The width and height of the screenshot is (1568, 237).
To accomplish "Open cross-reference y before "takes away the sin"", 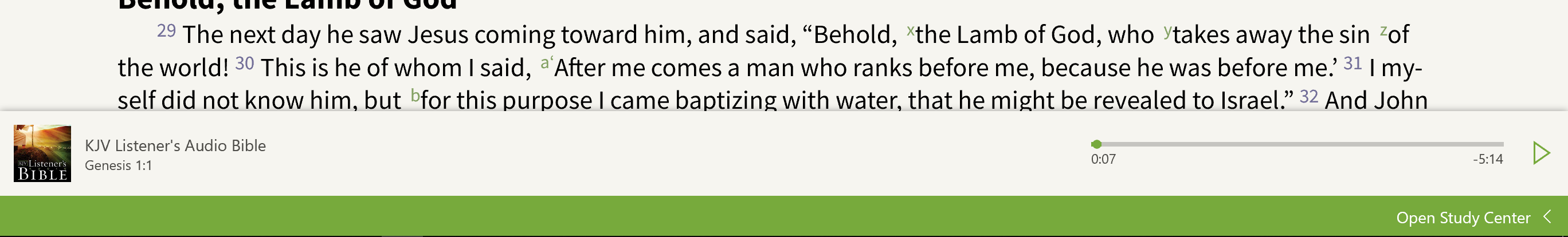I will 1167,30.
